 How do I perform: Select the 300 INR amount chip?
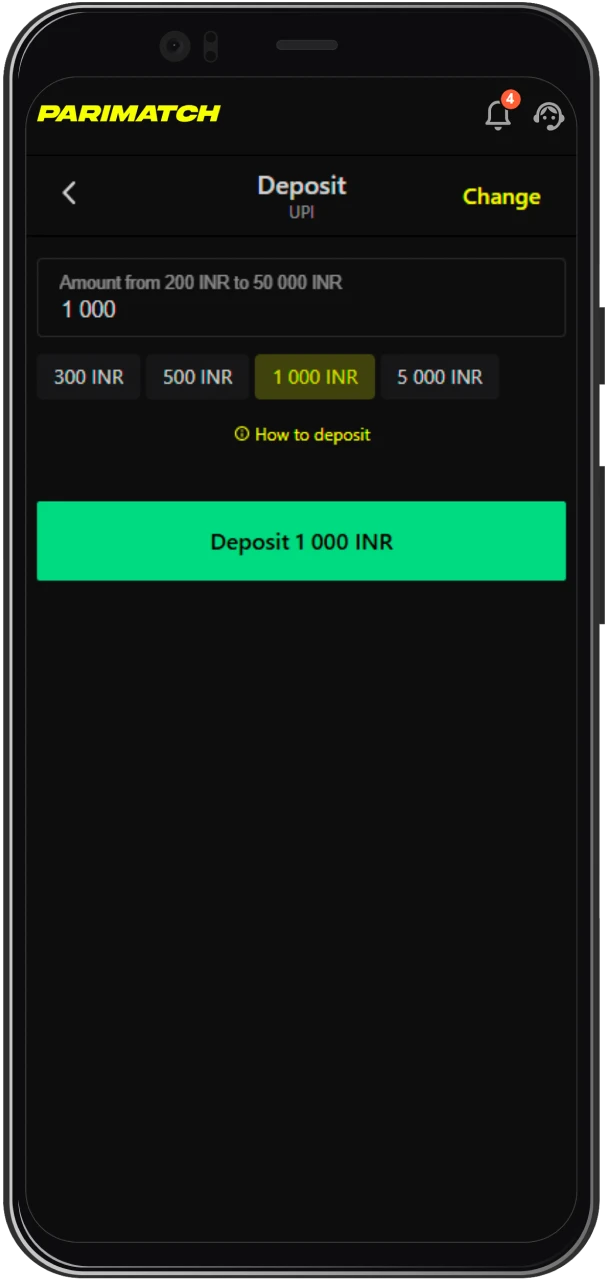point(89,377)
